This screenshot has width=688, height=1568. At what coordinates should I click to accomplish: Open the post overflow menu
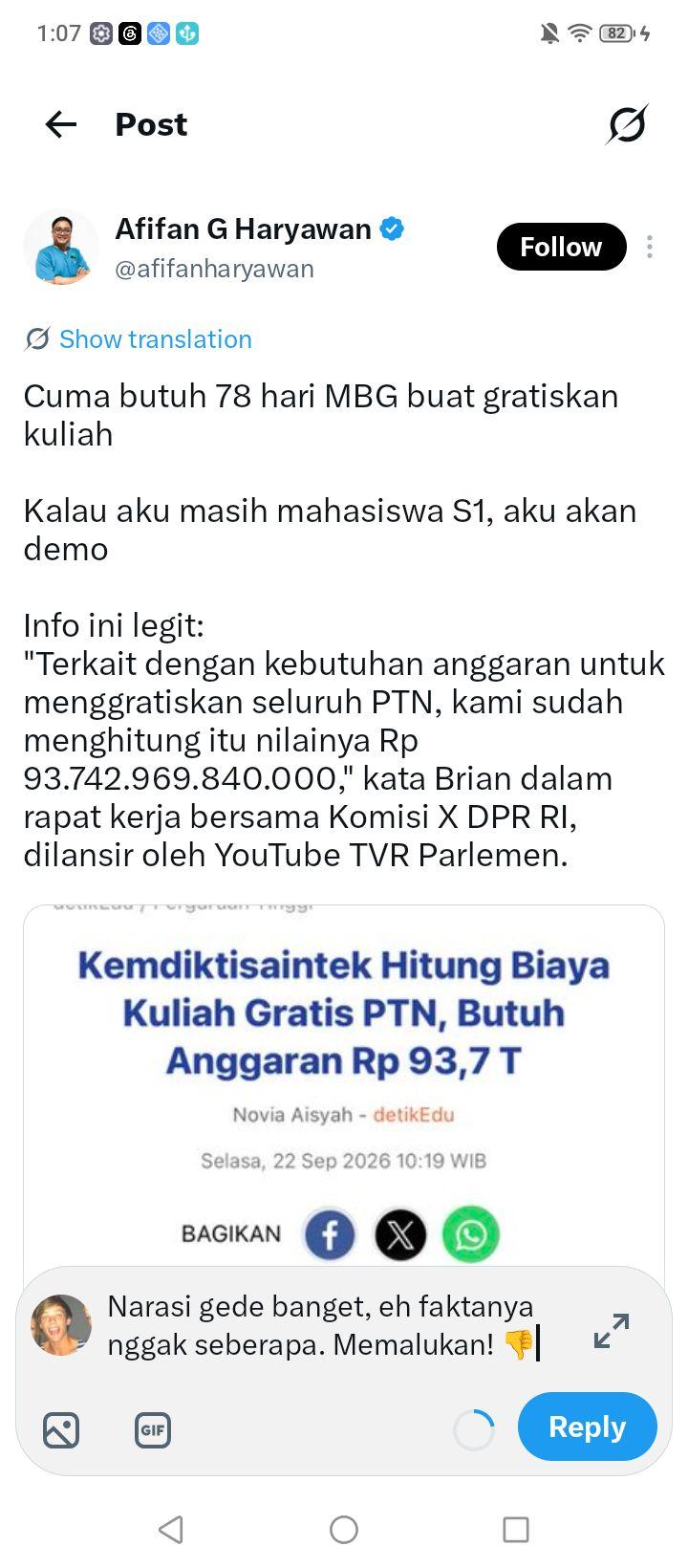point(650,247)
